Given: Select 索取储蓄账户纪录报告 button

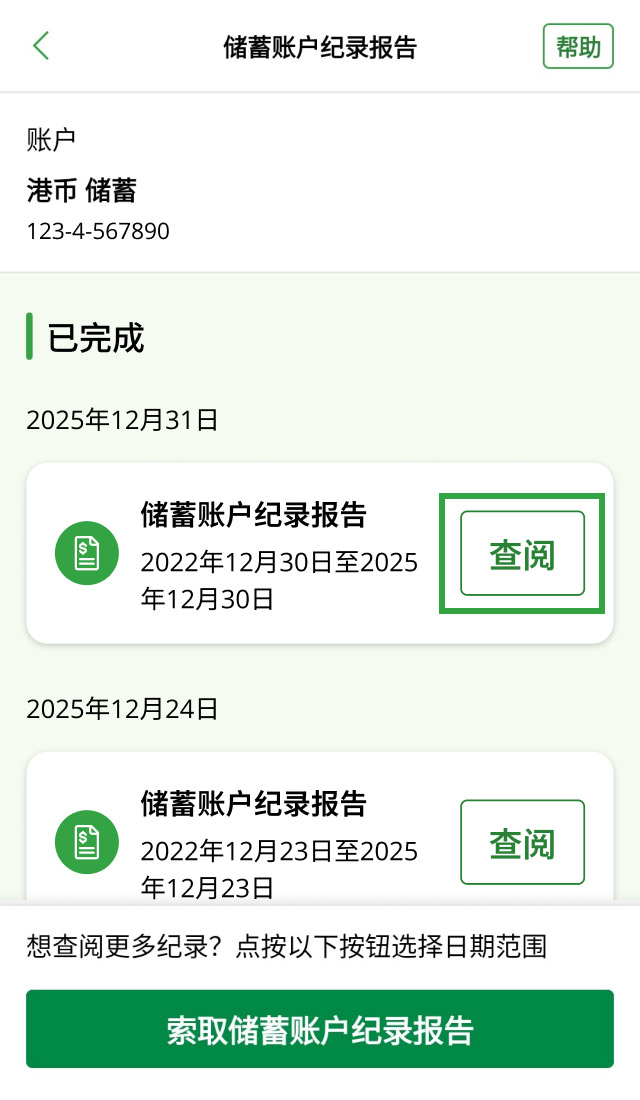Looking at the screenshot, I should 320,1029.
